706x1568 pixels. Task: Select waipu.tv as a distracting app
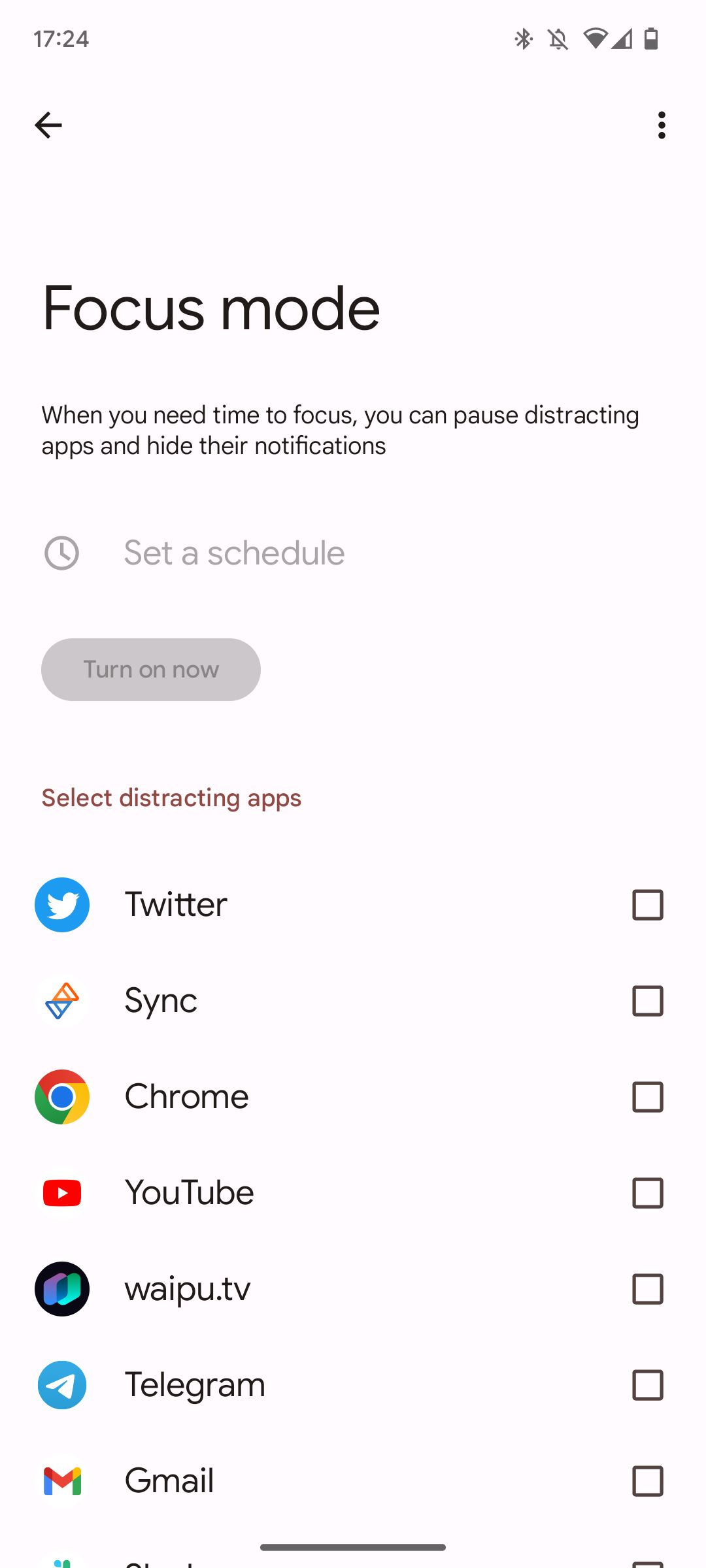coord(647,1289)
